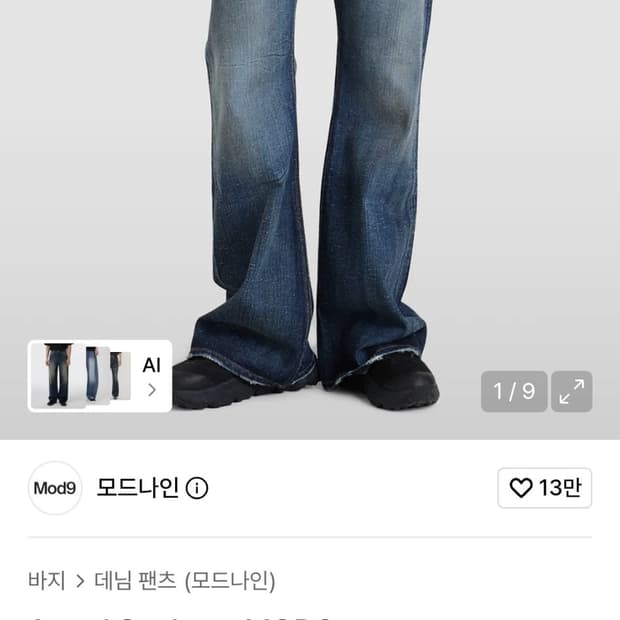Tap the 1/9 image page indicator
Viewport: 620px width, 620px height.
[x=514, y=391]
